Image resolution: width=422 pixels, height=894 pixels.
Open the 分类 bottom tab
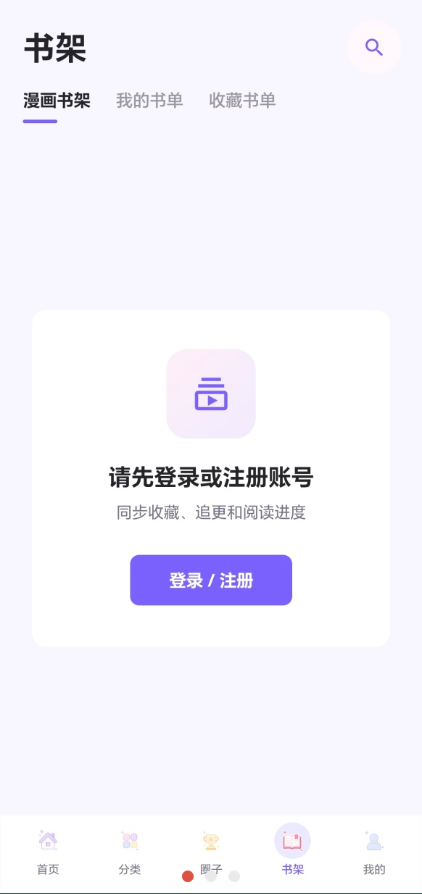point(129,852)
